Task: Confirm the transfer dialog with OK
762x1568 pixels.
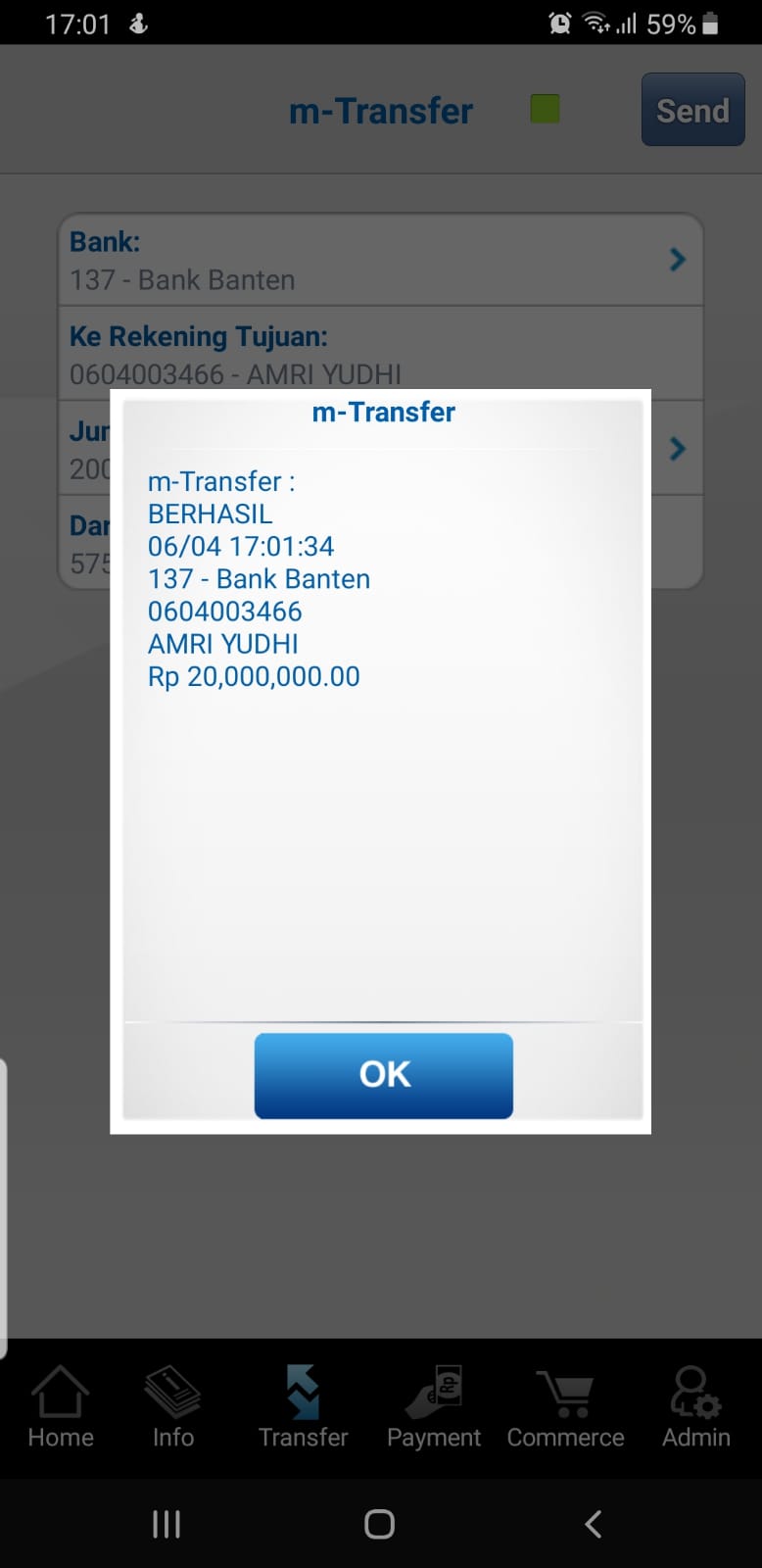Action: coord(383,1075)
